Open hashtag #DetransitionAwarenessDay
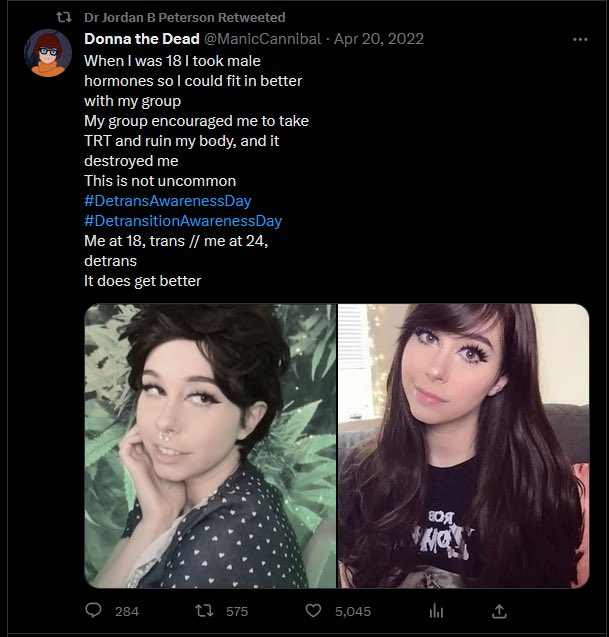Screen dimensions: 609x637 183,221
